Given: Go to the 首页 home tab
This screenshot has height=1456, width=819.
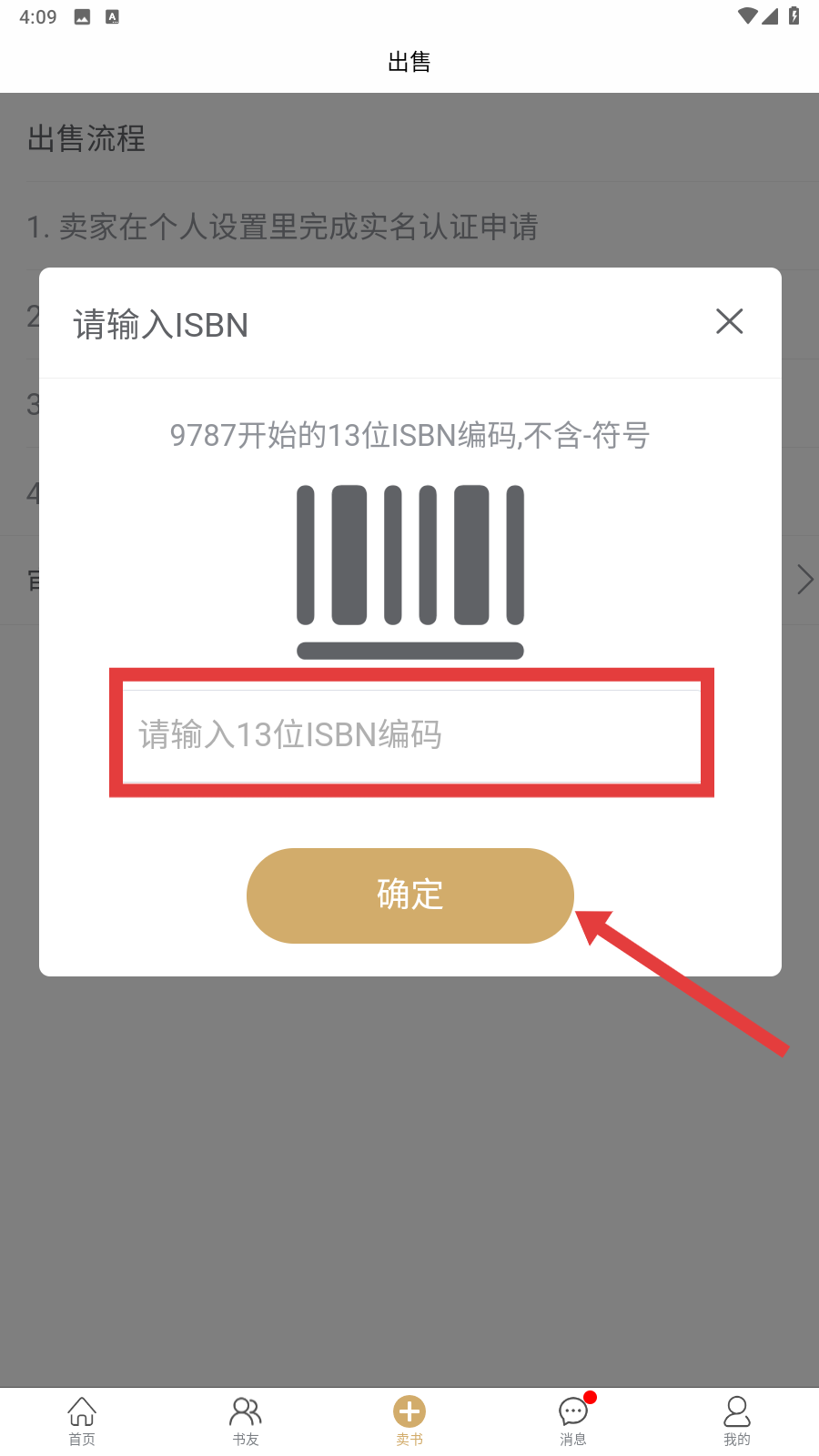Looking at the screenshot, I should pyautogui.click(x=82, y=1421).
